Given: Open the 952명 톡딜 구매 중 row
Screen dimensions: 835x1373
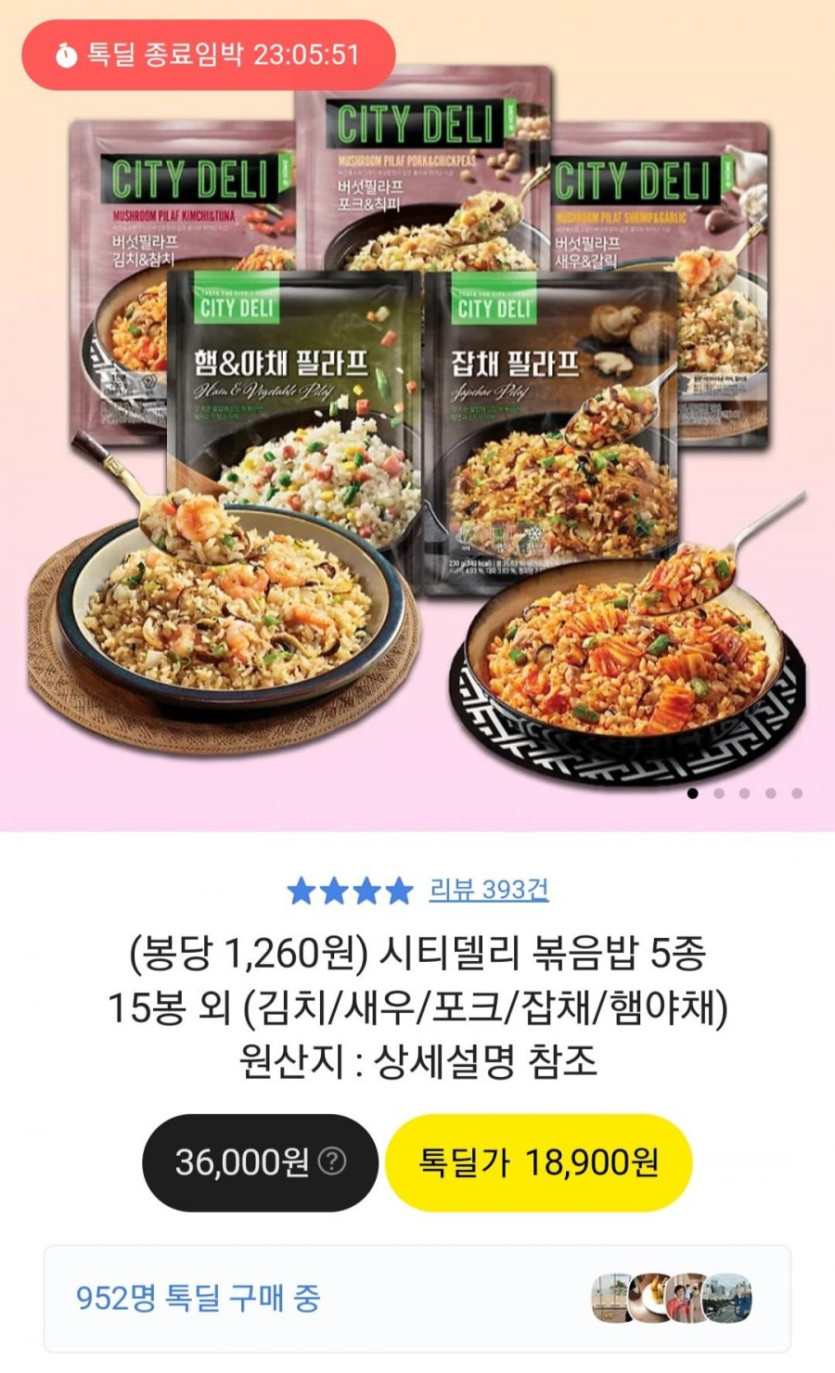Looking at the screenshot, I should (x=417, y=1298).
